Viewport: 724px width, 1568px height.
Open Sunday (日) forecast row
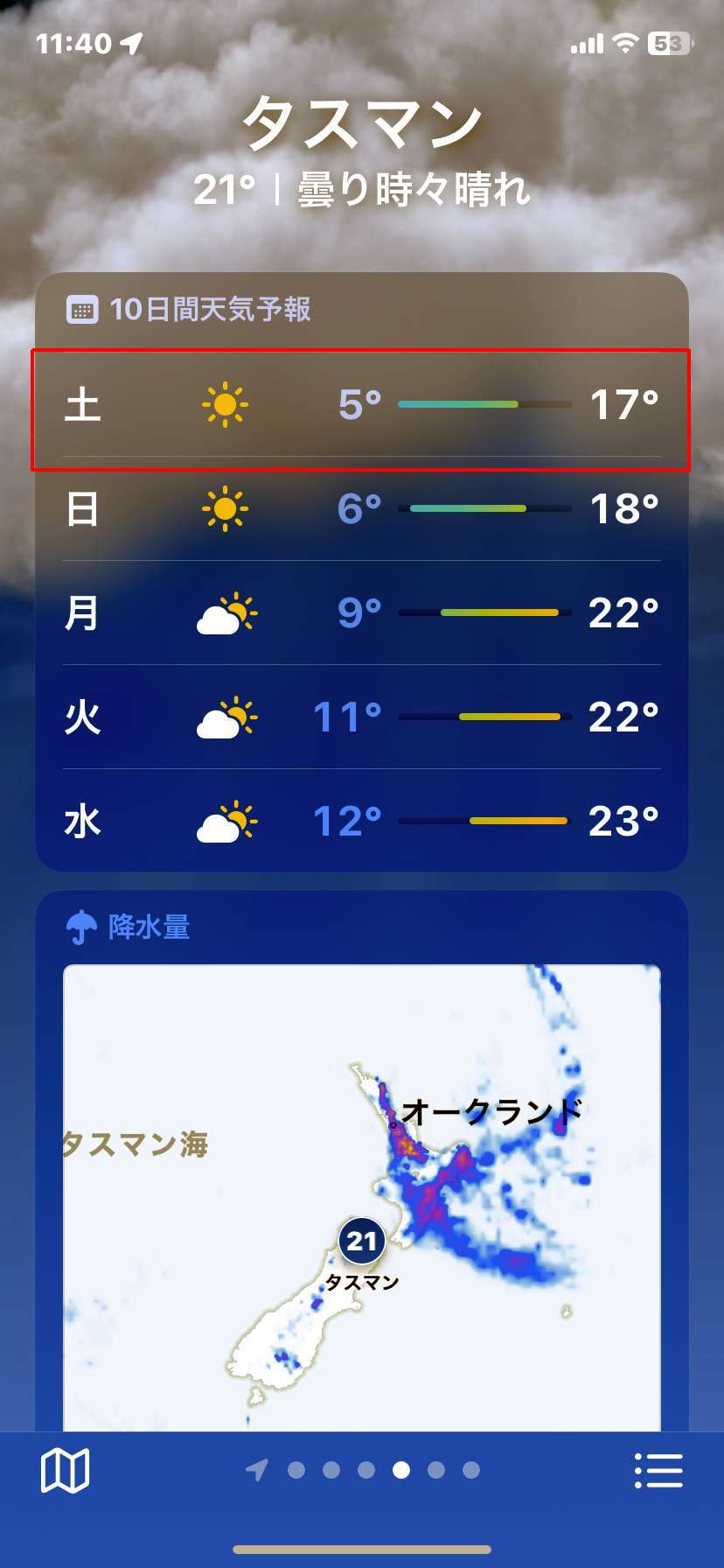pyautogui.click(x=361, y=509)
